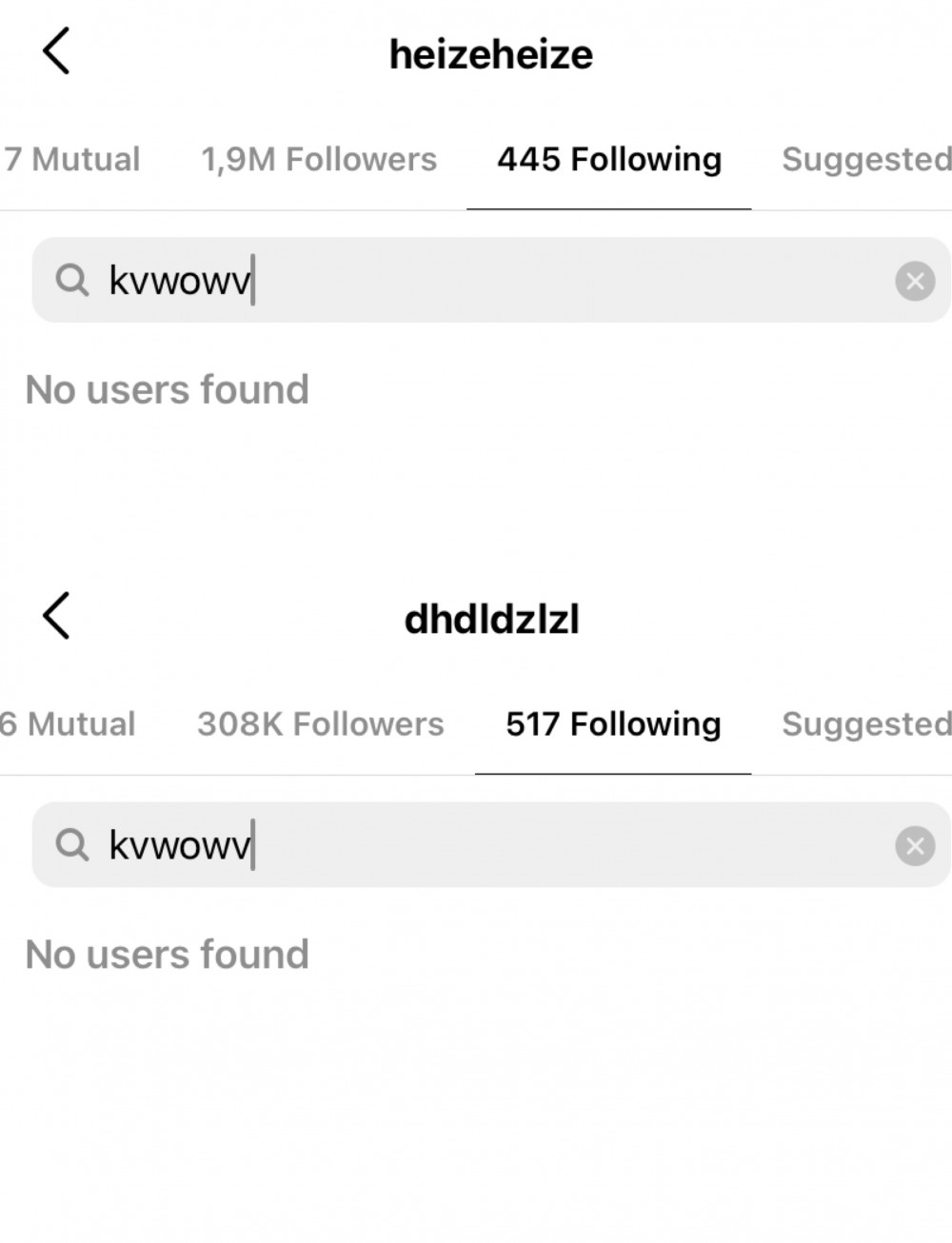This screenshot has width=952, height=1243.
Task: Open the Mutual tab on dhdldzlzl
Action: click(x=69, y=724)
